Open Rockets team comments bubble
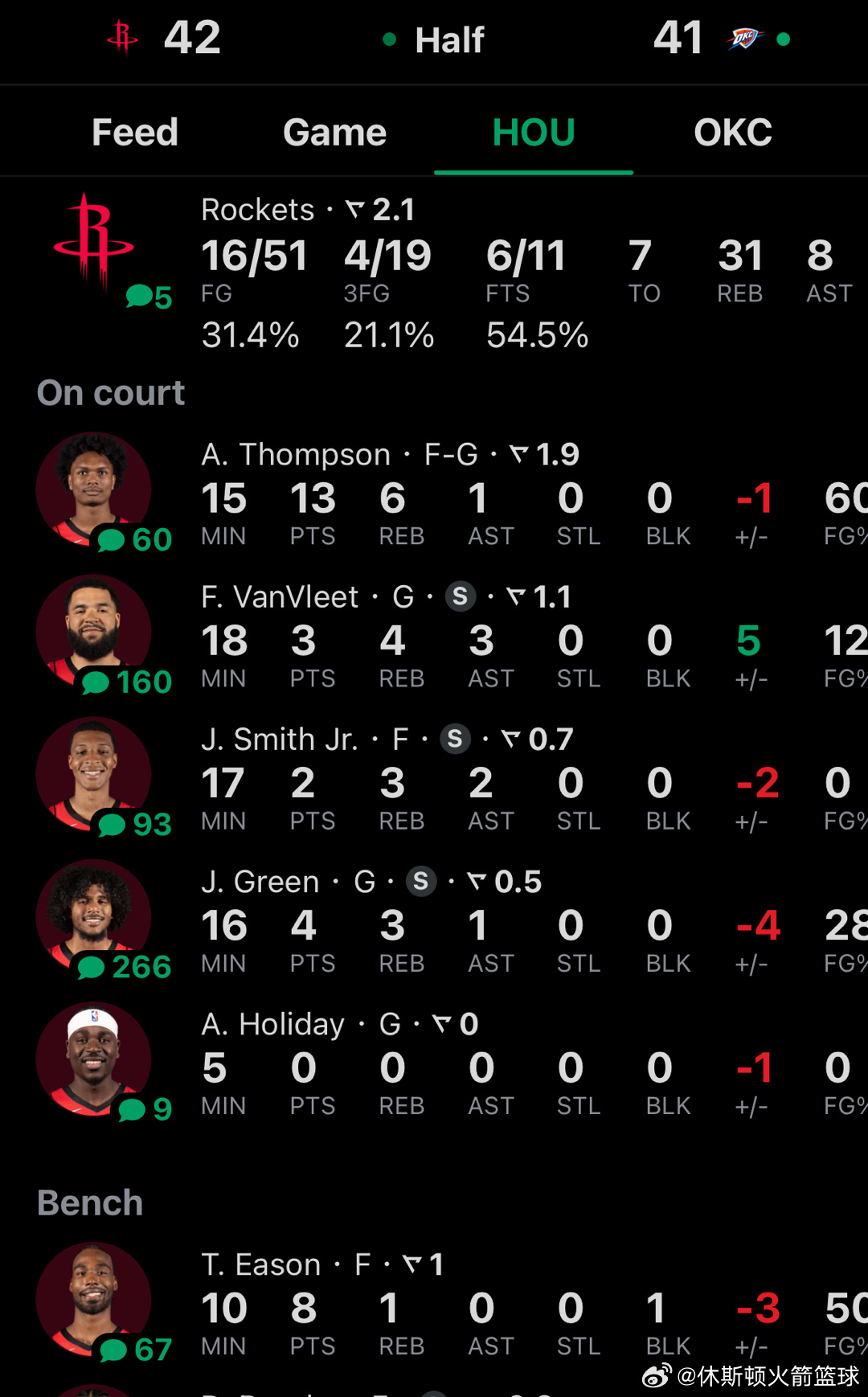 point(149,297)
